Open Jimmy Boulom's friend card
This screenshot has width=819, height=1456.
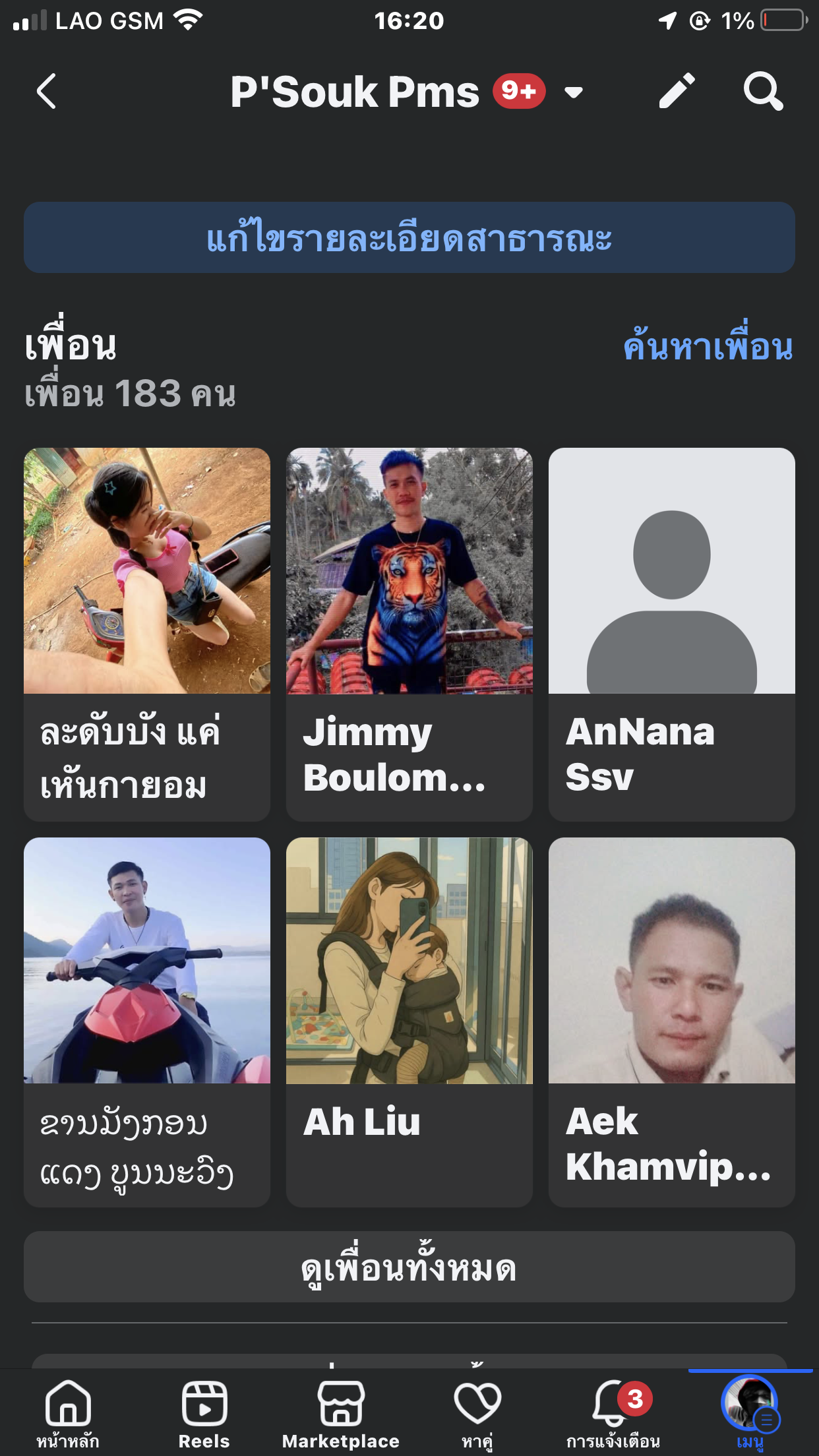pyautogui.click(x=409, y=633)
